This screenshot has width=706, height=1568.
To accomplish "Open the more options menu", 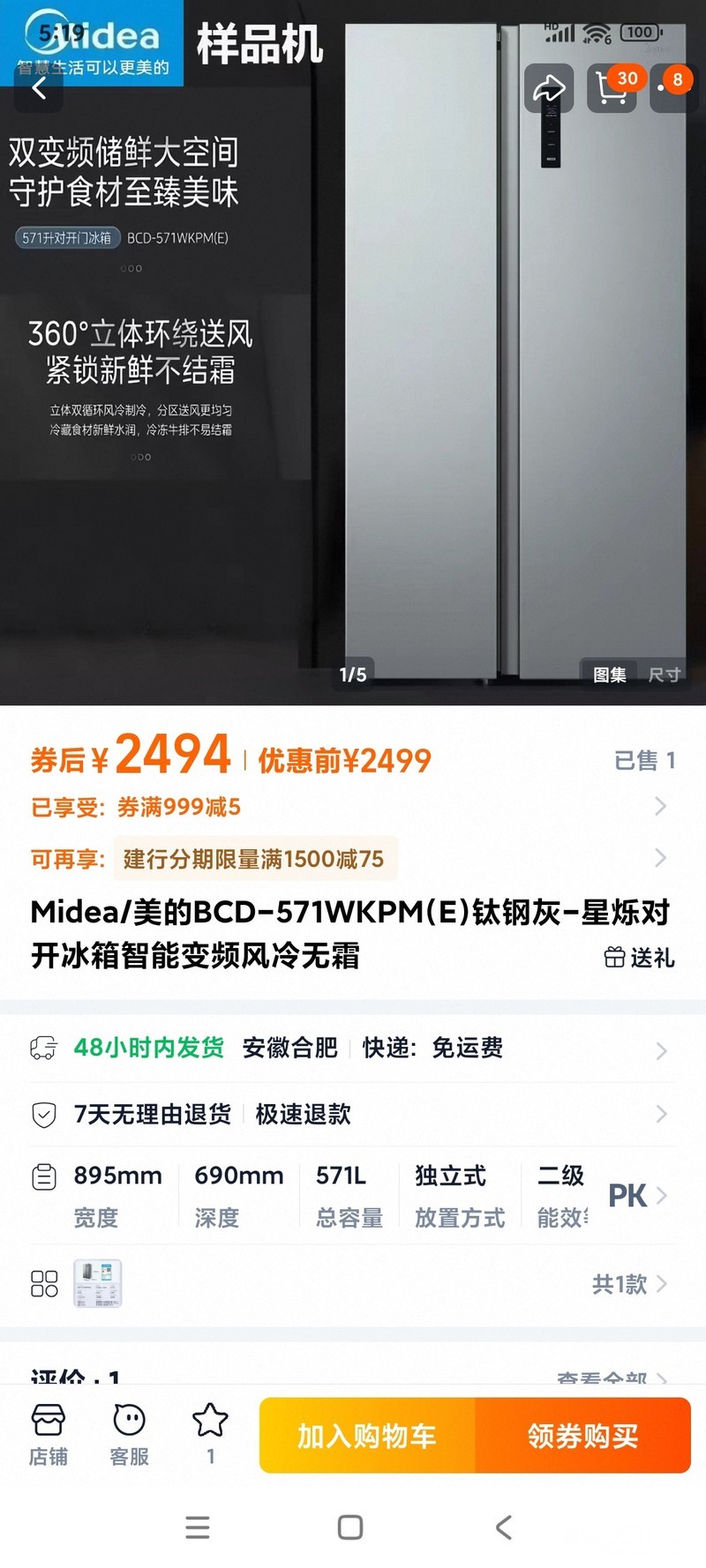I will (672, 88).
